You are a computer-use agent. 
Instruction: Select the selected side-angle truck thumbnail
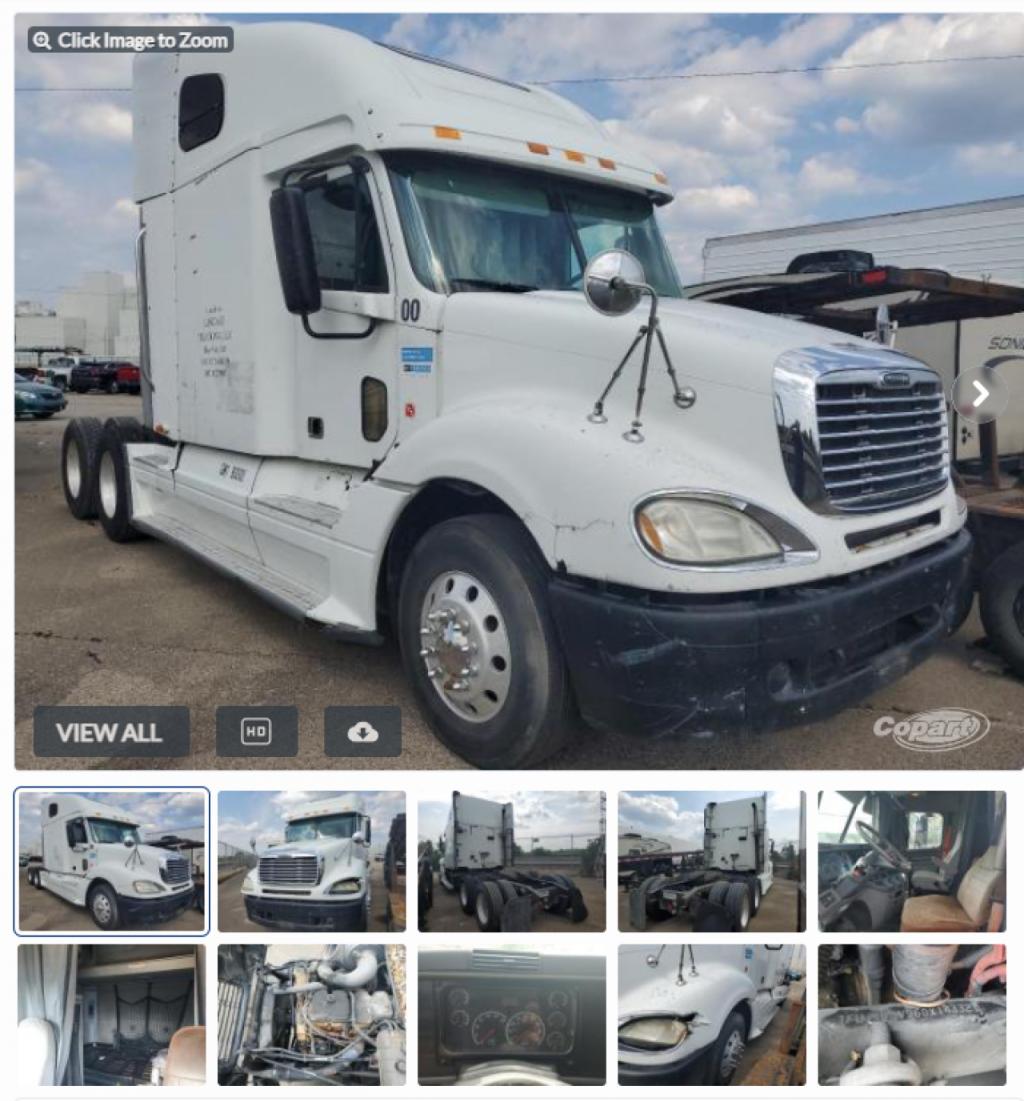(x=112, y=861)
